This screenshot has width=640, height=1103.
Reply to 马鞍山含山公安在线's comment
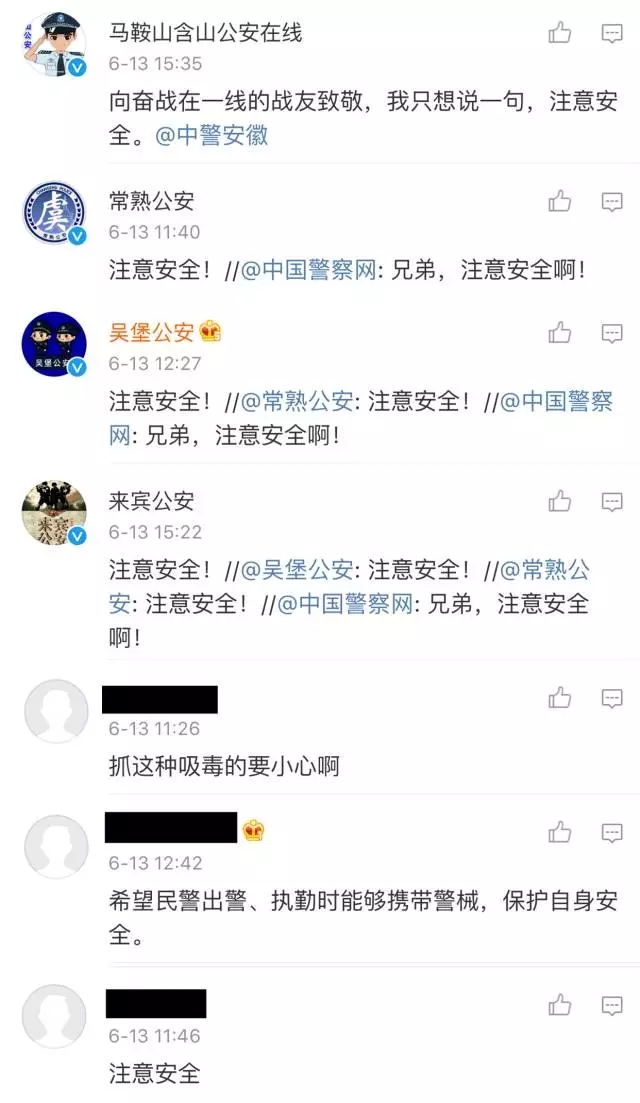point(612,33)
